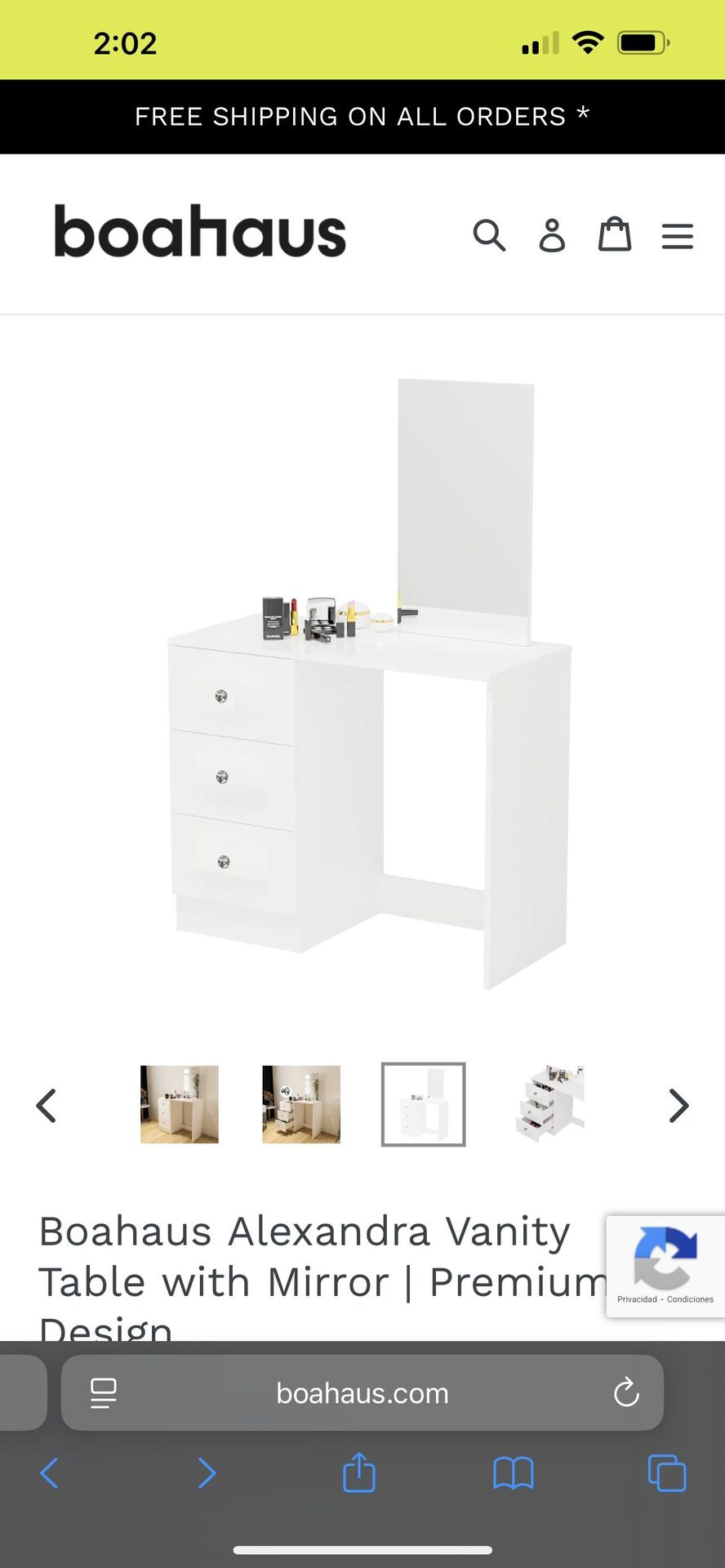Select first room-scene vanity thumbnail
This screenshot has width=725, height=1568.
tap(180, 1104)
